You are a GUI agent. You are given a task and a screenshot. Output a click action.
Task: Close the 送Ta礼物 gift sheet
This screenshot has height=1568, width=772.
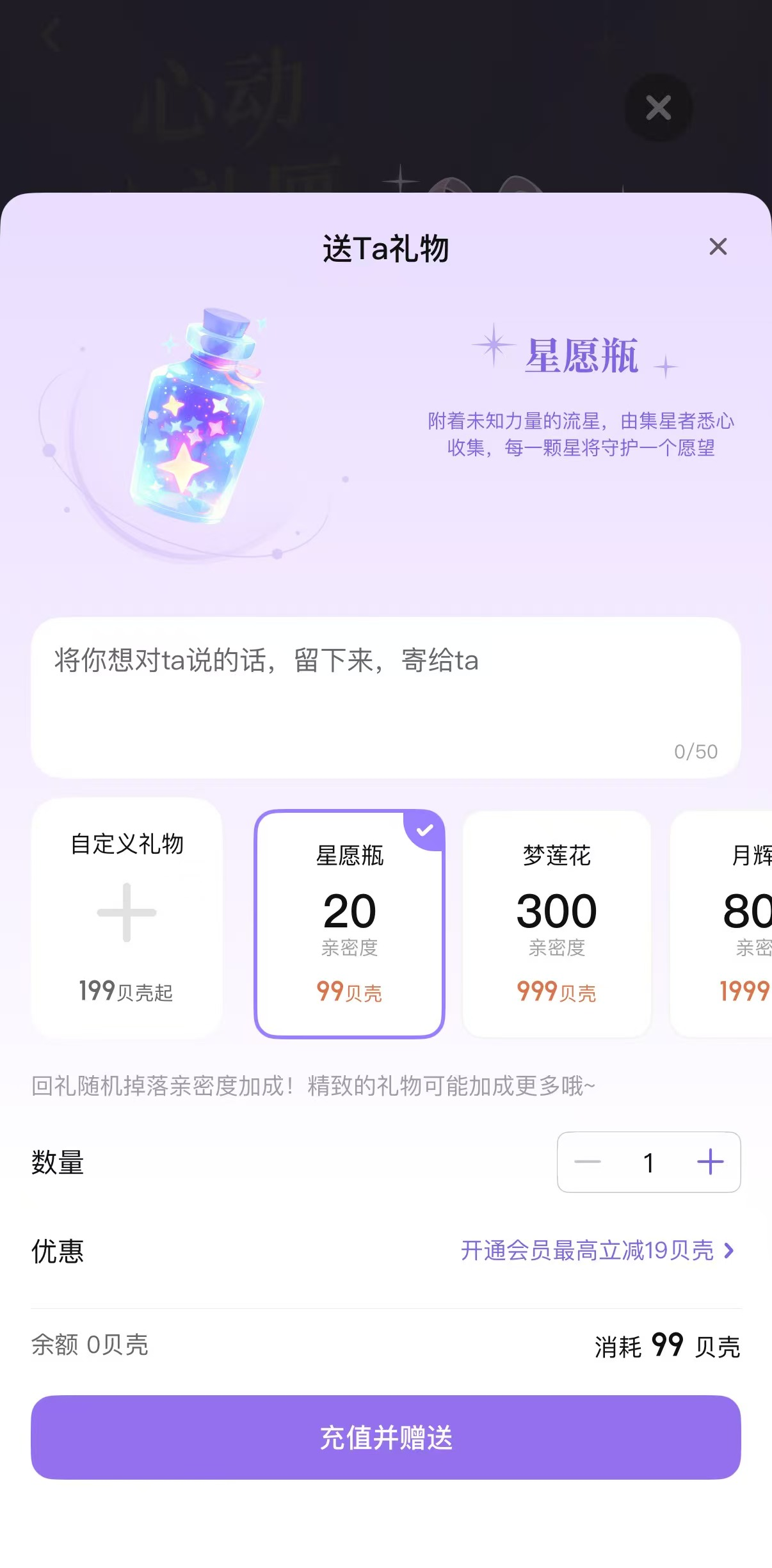718,246
